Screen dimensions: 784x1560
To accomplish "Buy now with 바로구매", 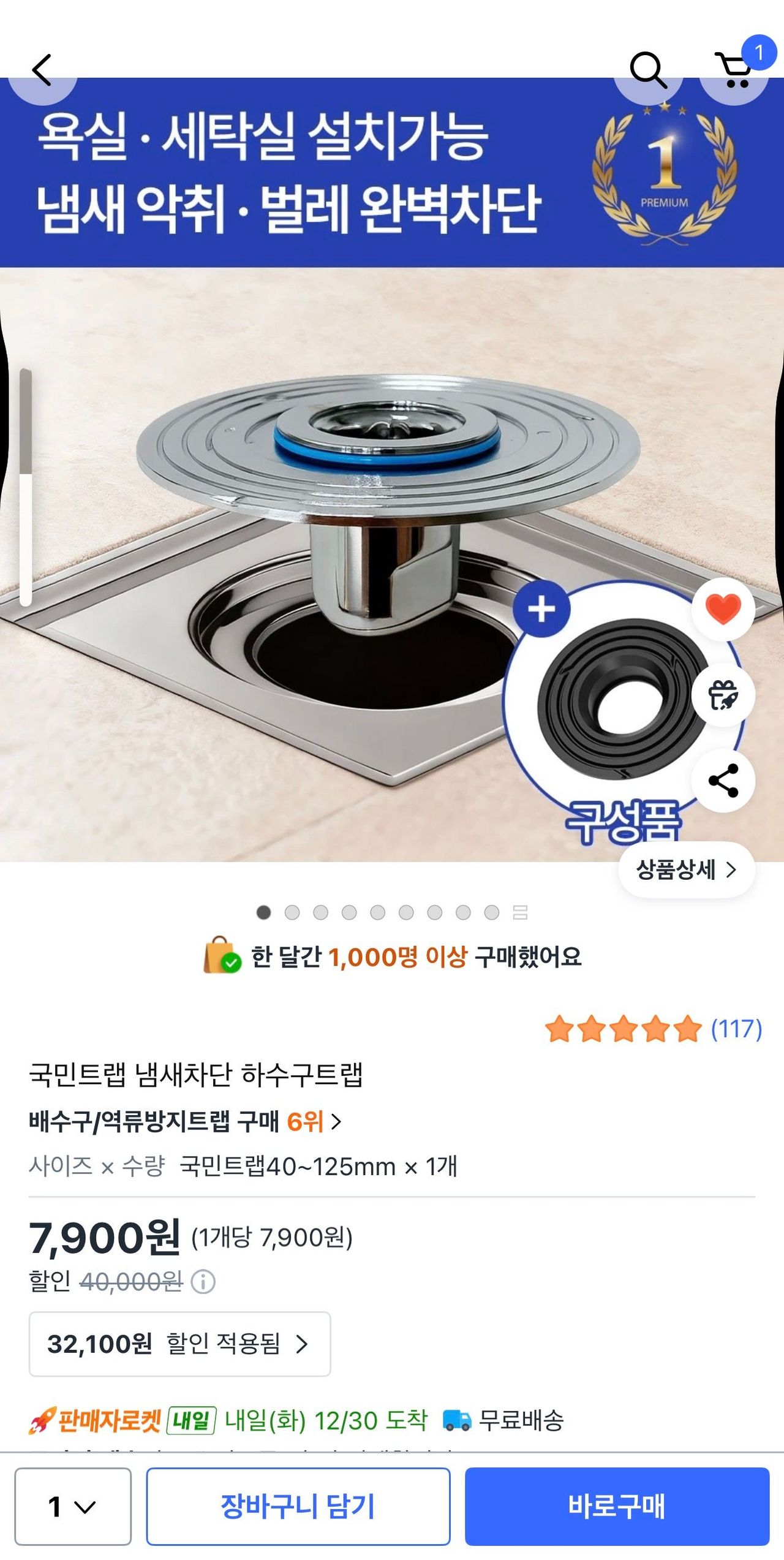I will pyautogui.click(x=616, y=1507).
